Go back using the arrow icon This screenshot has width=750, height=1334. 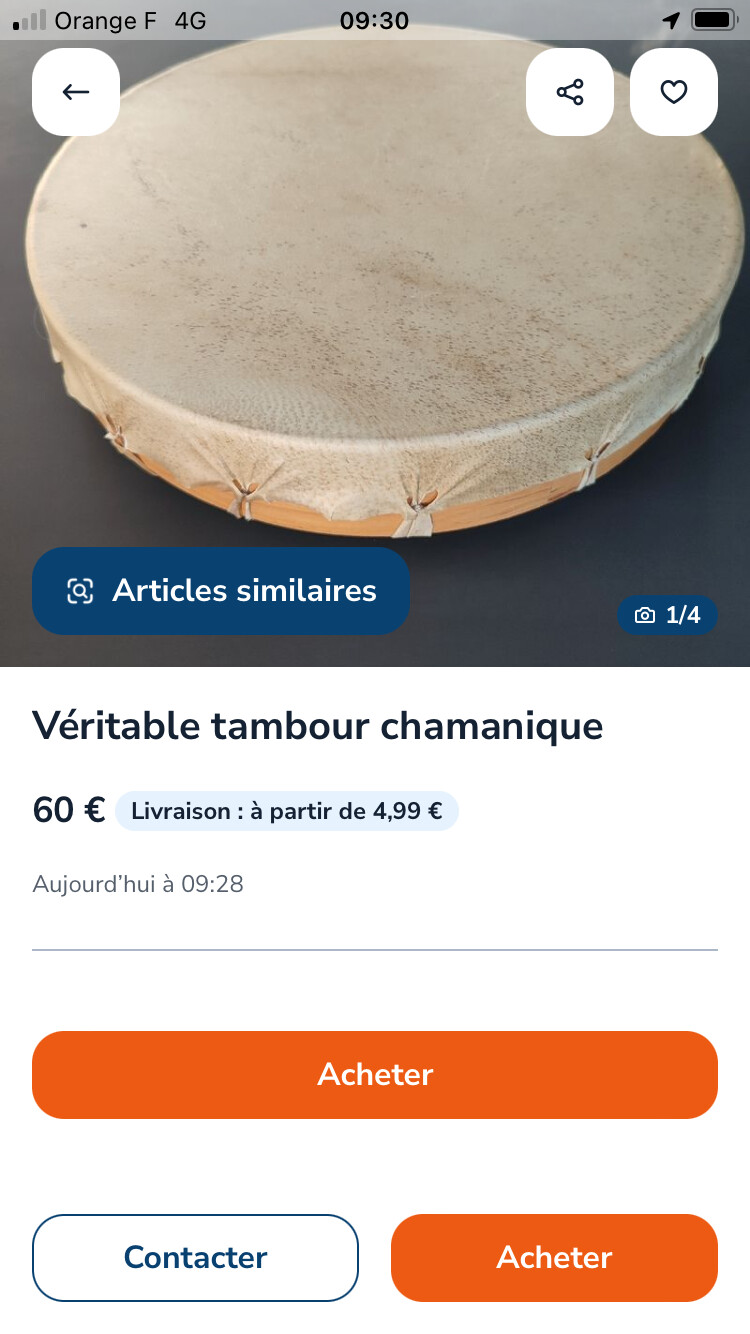tap(76, 92)
